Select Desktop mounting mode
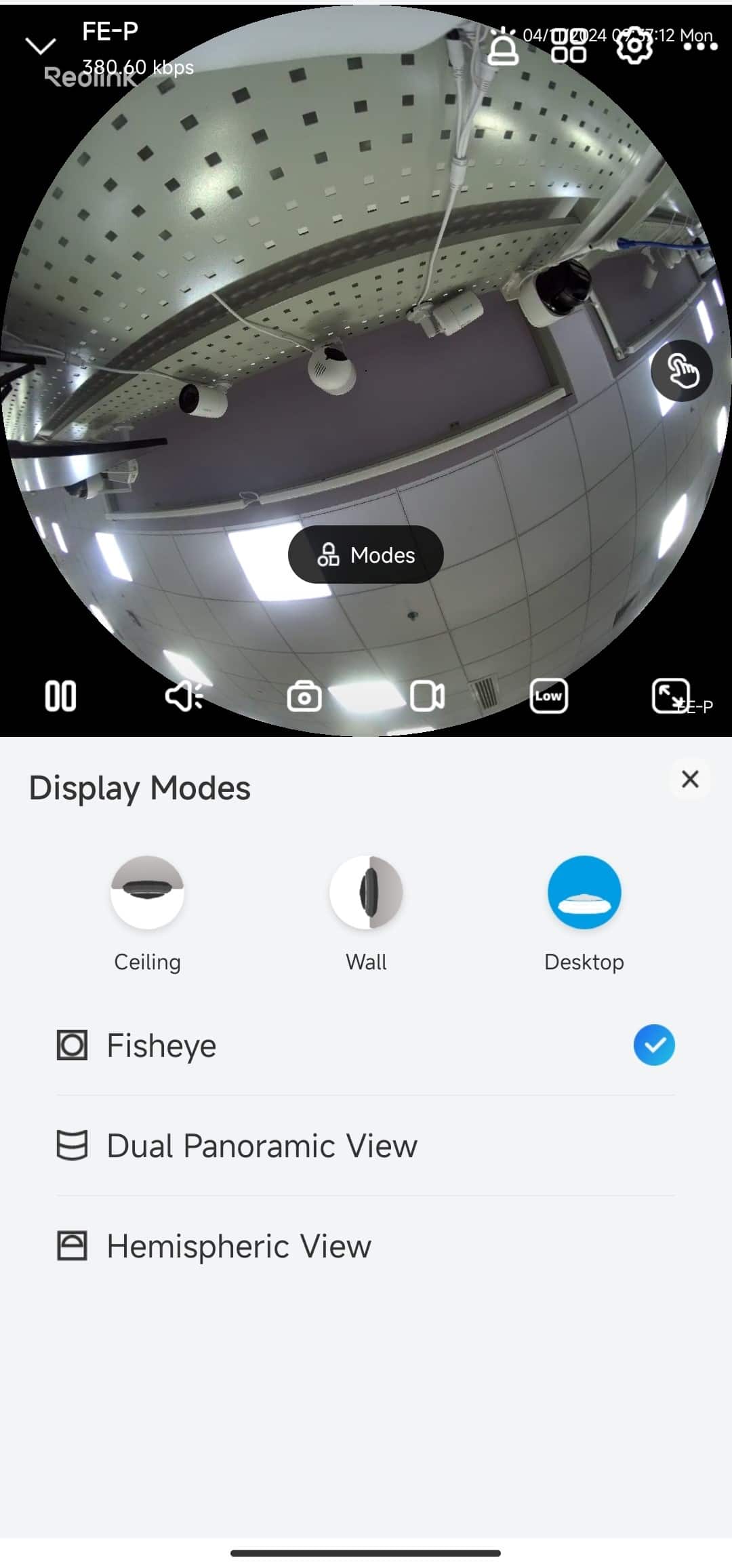This screenshot has height=1568, width=732. coord(584,893)
